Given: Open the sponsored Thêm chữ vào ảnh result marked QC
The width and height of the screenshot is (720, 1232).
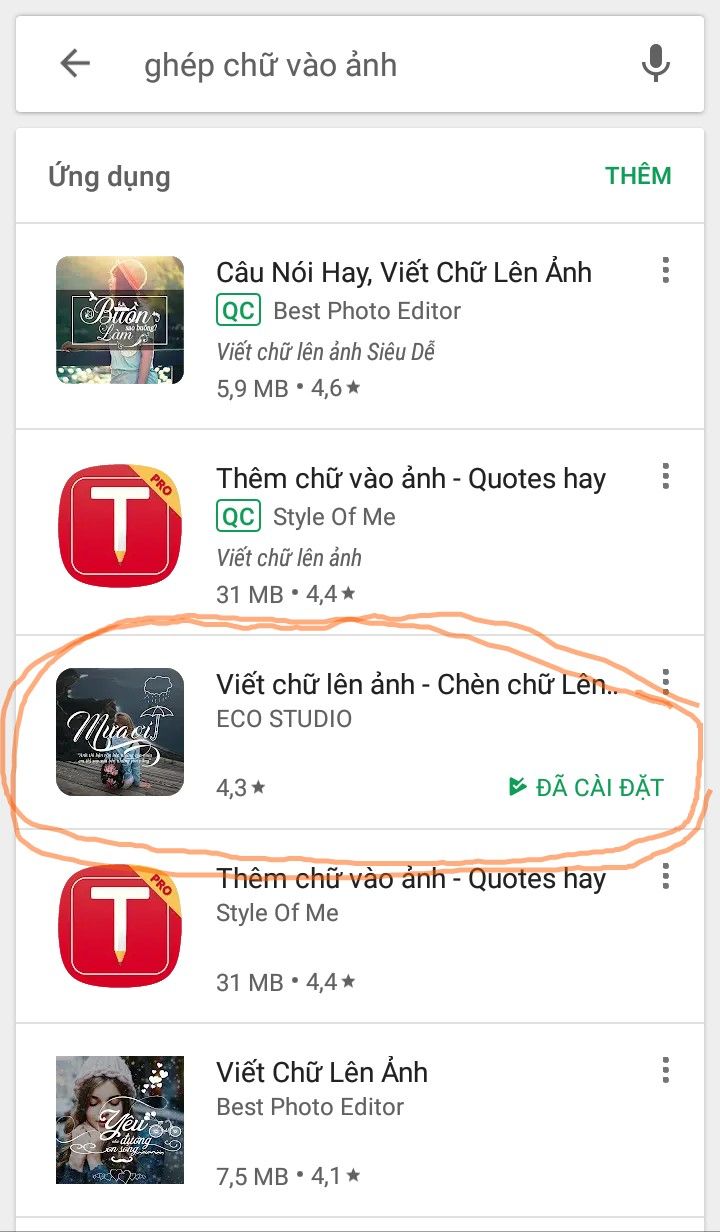Looking at the screenshot, I should coord(360,532).
